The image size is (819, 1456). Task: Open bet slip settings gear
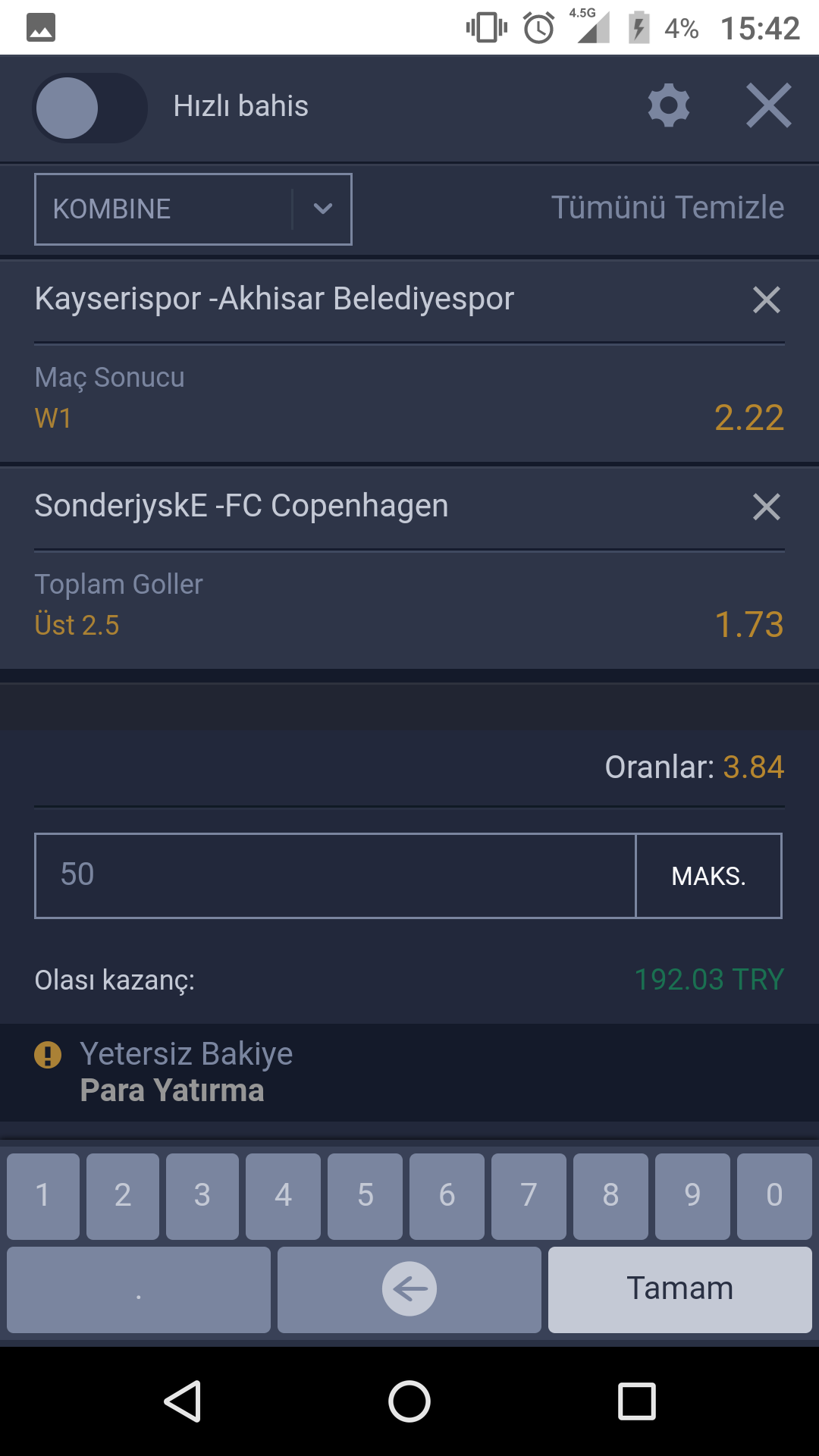(x=669, y=105)
